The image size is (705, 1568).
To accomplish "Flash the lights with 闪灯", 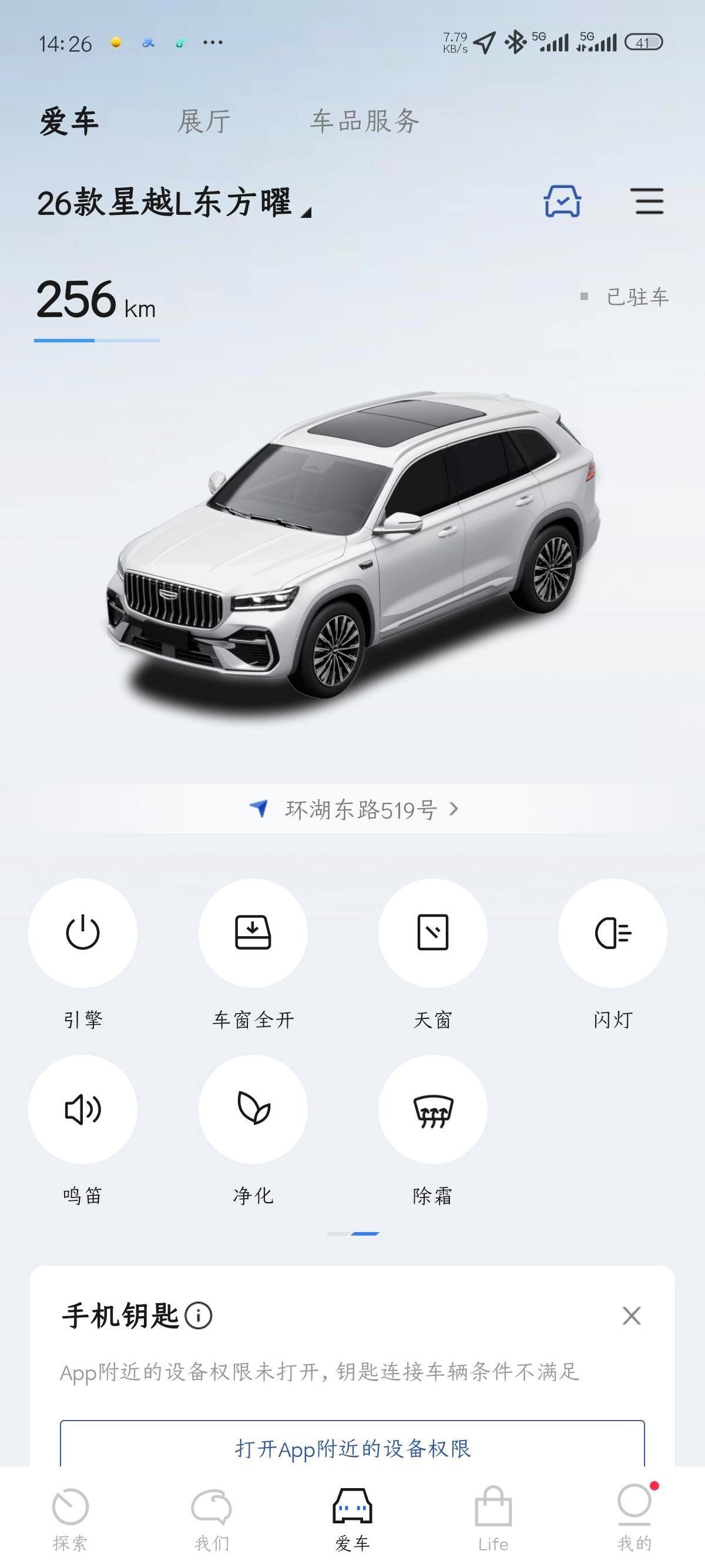I will coord(612,933).
